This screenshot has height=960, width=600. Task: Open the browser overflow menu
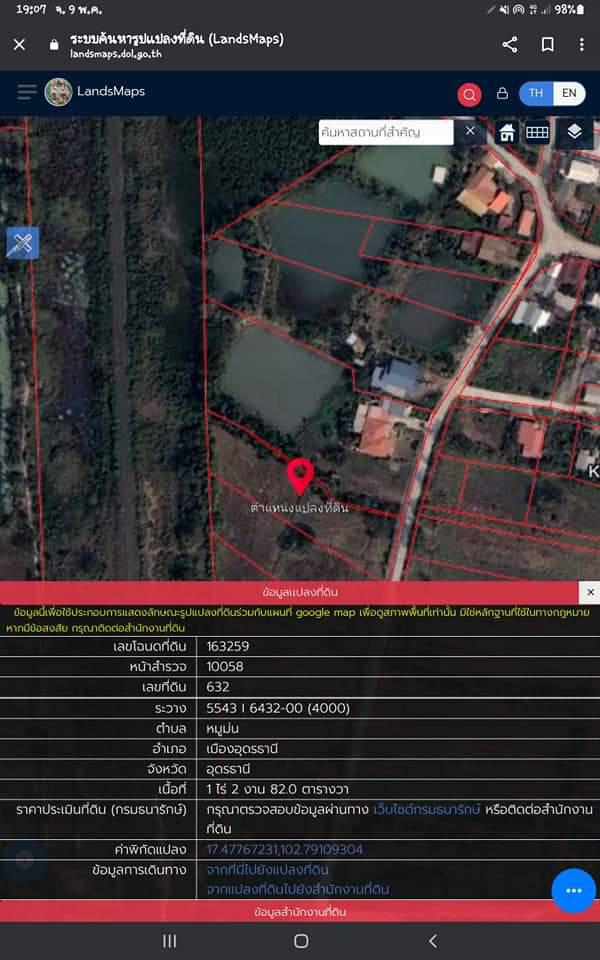pos(581,45)
